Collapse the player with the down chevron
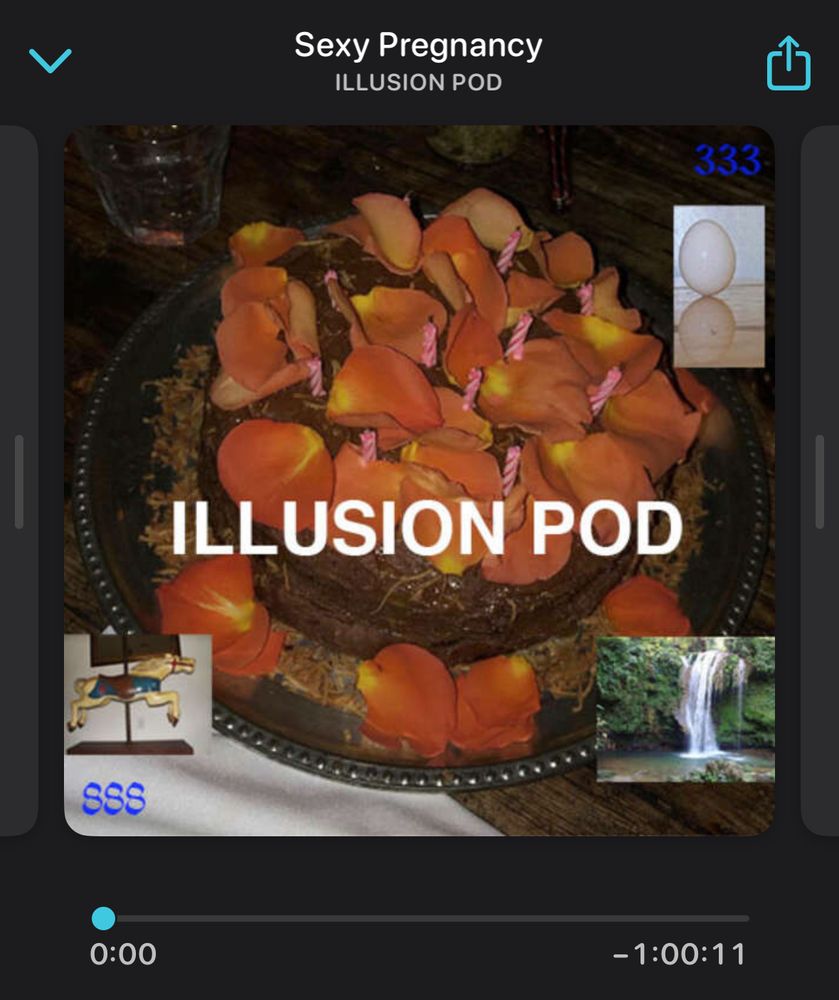 tap(51, 61)
